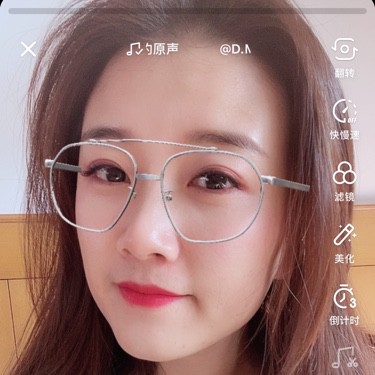Open the original sound music selector
Screen dimensions: 375x375
153,49
